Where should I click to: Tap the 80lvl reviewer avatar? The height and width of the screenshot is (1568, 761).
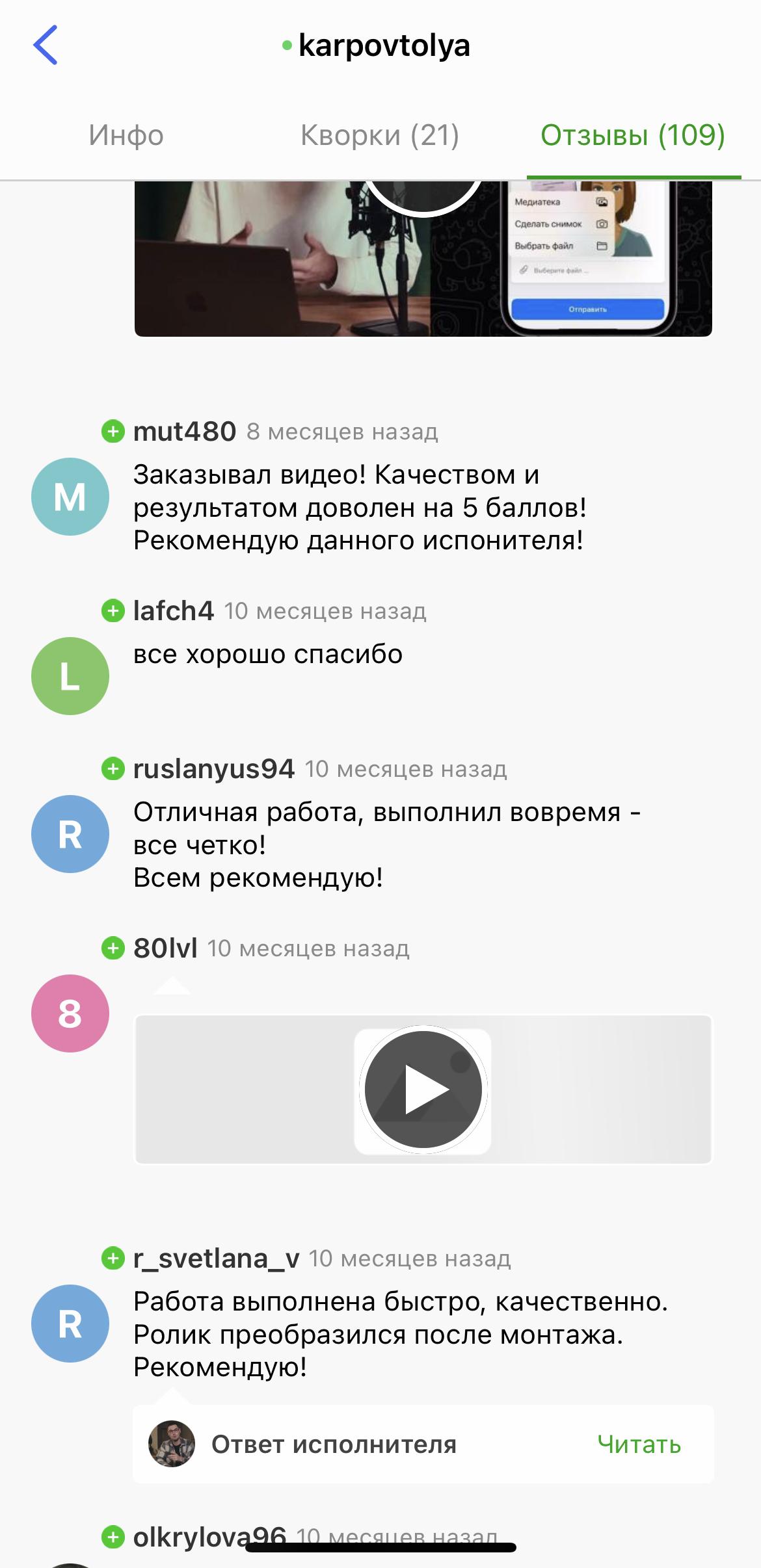tap(70, 1013)
